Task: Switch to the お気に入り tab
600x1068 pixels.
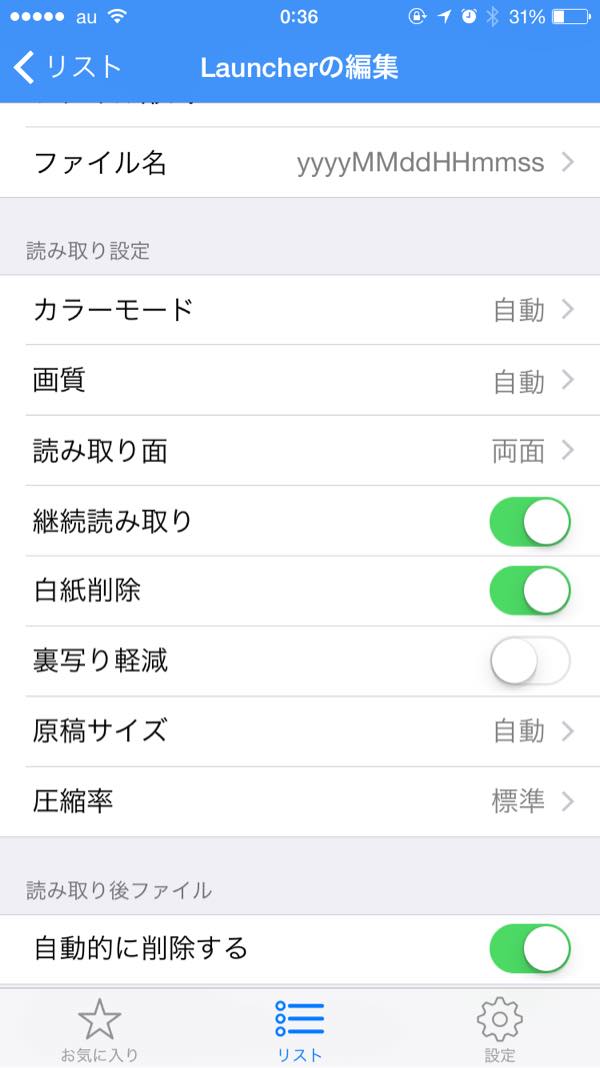Action: pos(99,1028)
